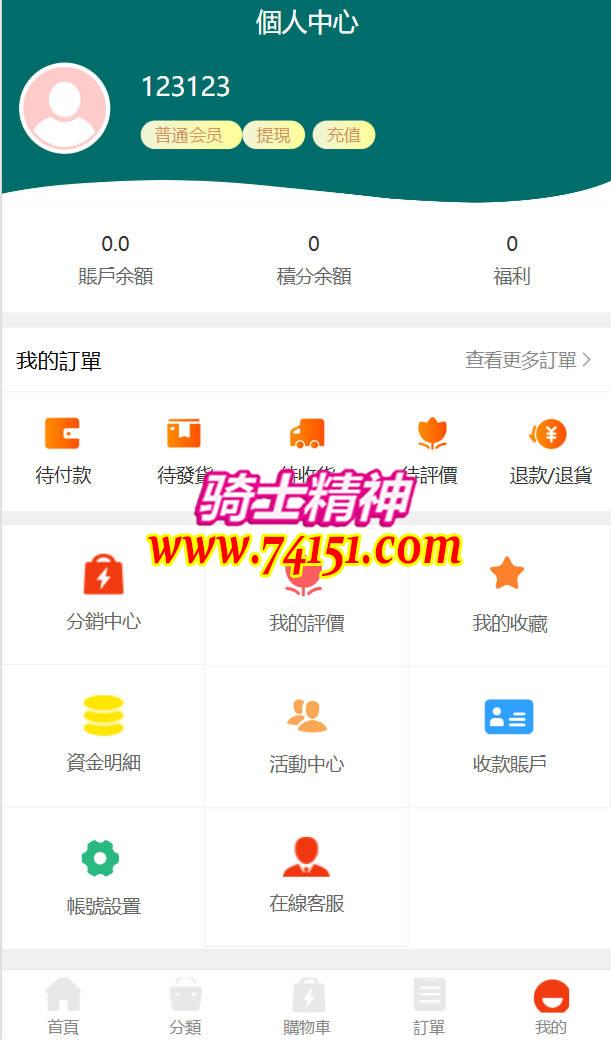Switch to the 分類 categories tab

coord(185,1006)
